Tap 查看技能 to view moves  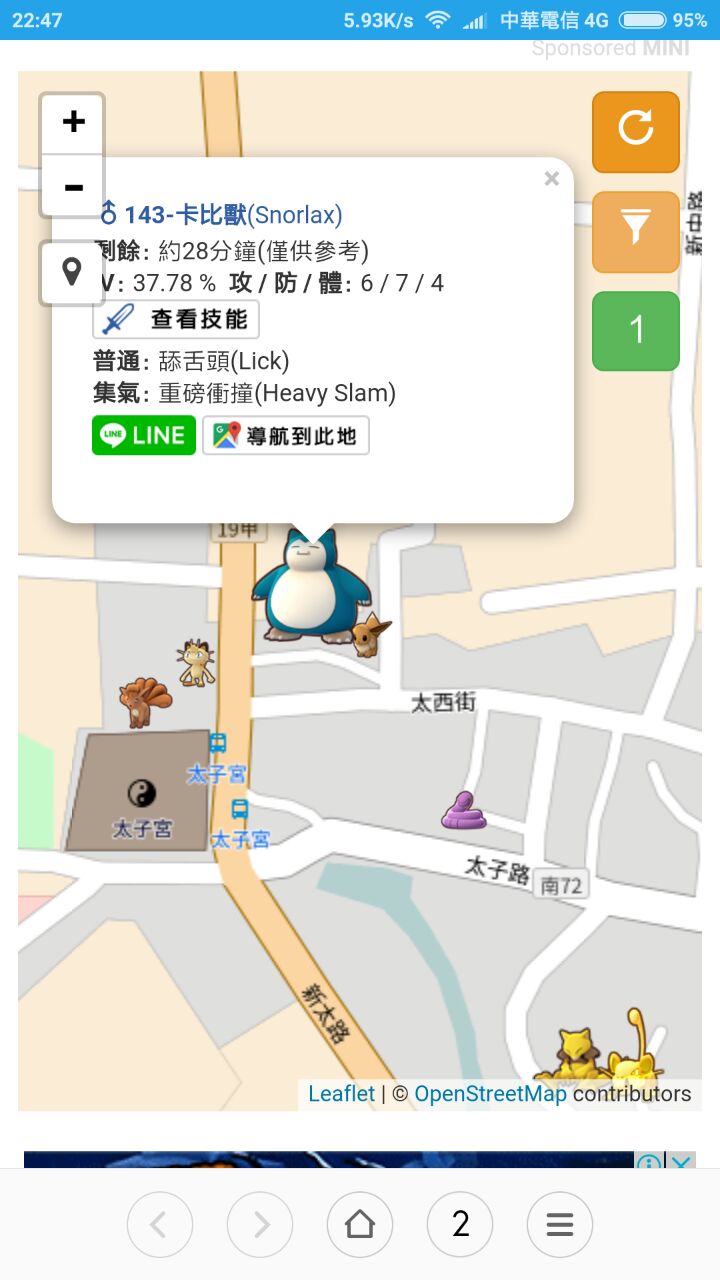coord(176,320)
